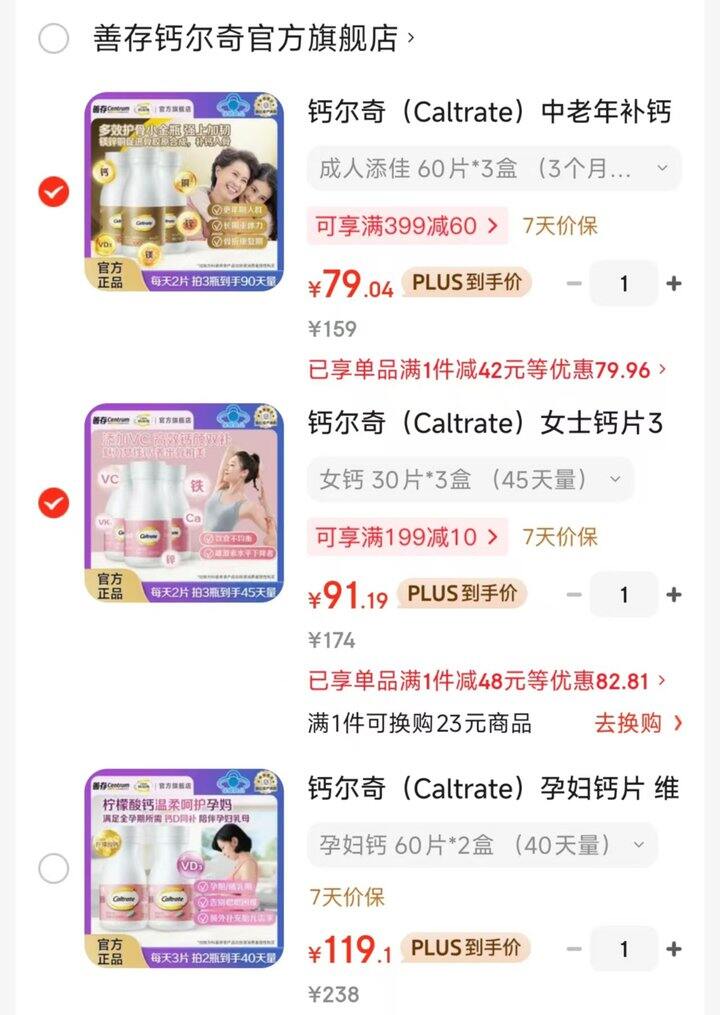Uncheck the 女士钙片 product

tap(53, 502)
